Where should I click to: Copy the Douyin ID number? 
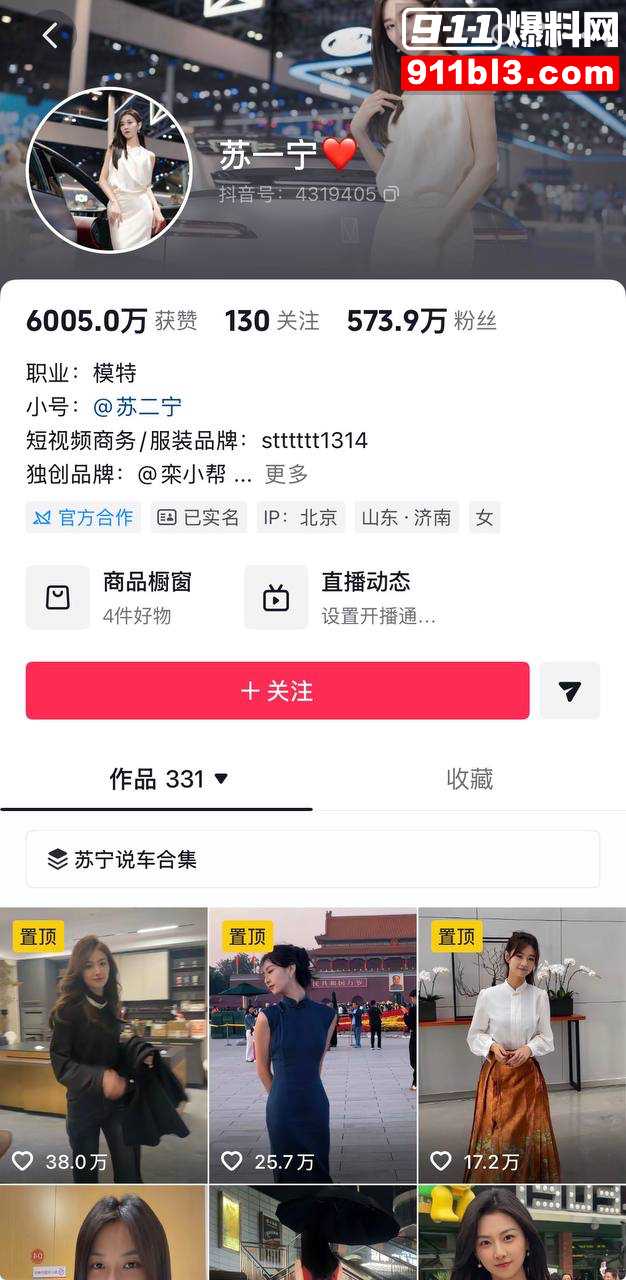(x=391, y=194)
